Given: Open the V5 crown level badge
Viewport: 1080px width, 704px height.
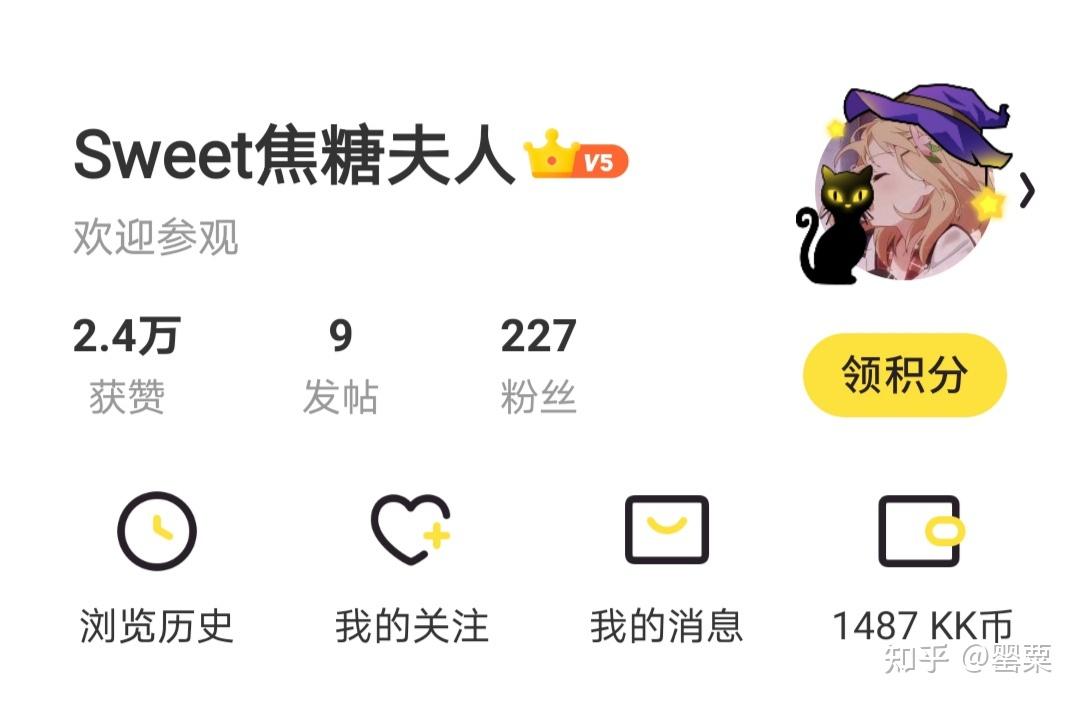Looking at the screenshot, I should (x=577, y=158).
